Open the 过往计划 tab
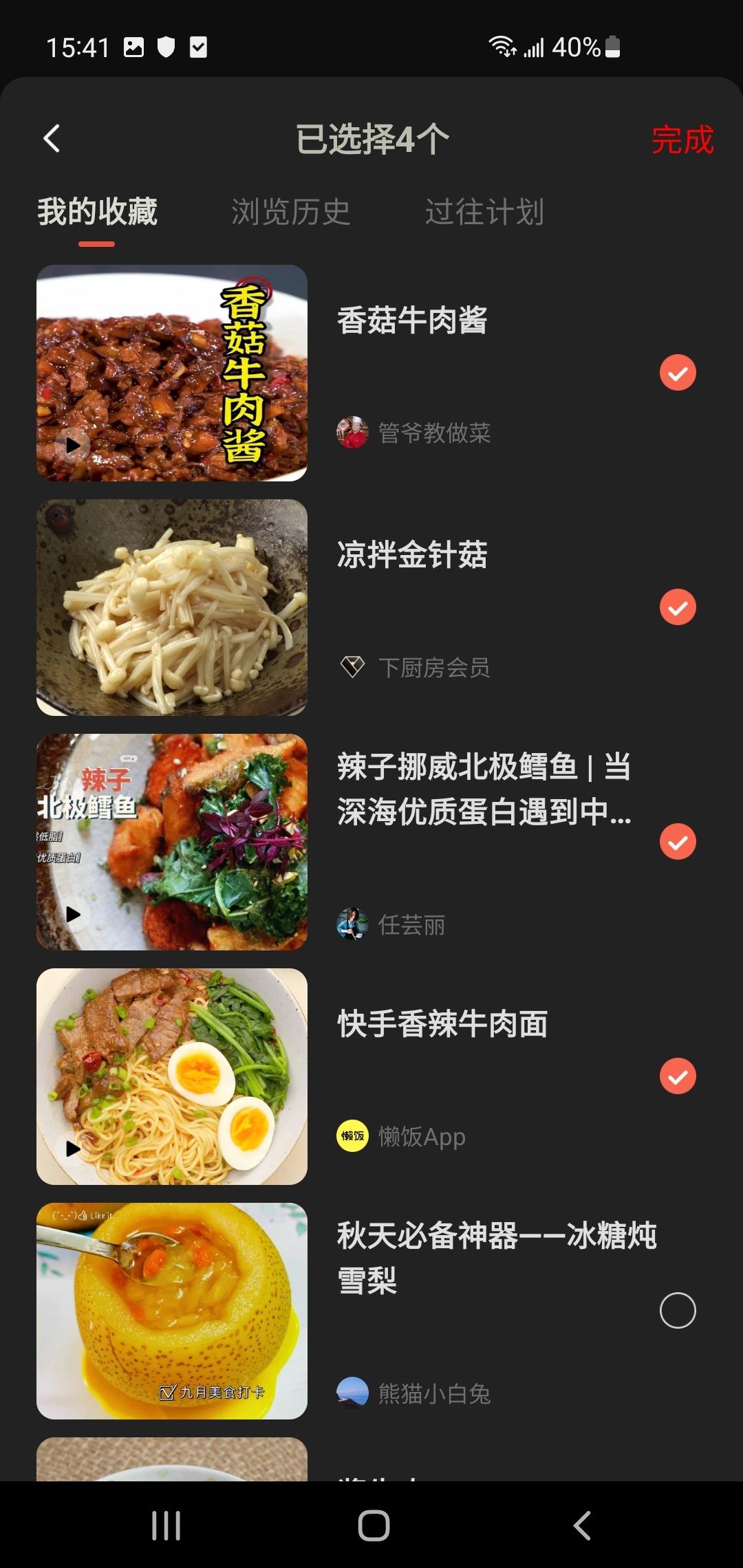The width and height of the screenshot is (743, 1568). tap(484, 212)
